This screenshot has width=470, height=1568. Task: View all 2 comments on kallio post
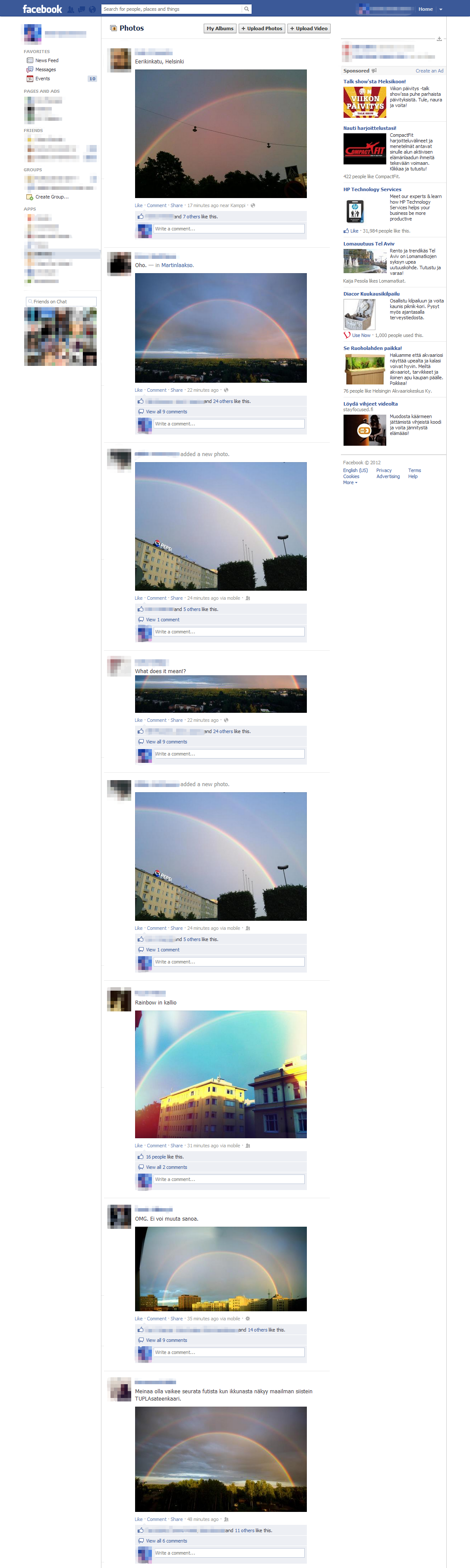166,1167
